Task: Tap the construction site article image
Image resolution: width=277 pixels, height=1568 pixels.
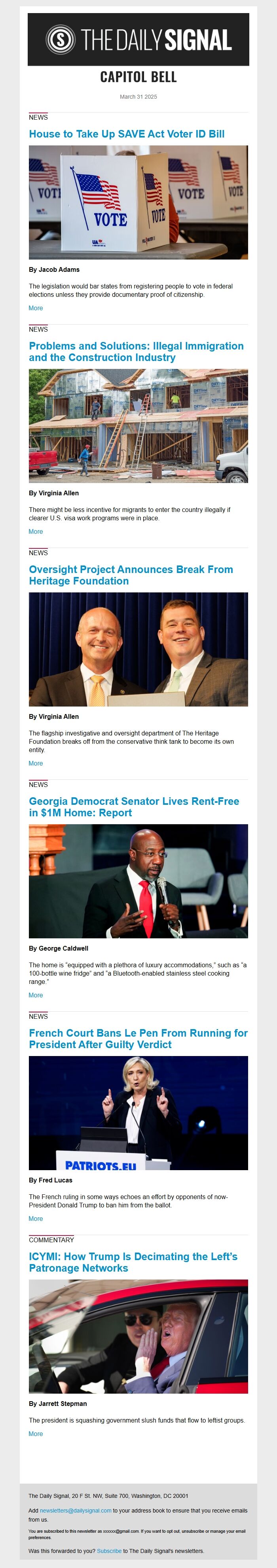Action: 138,426
